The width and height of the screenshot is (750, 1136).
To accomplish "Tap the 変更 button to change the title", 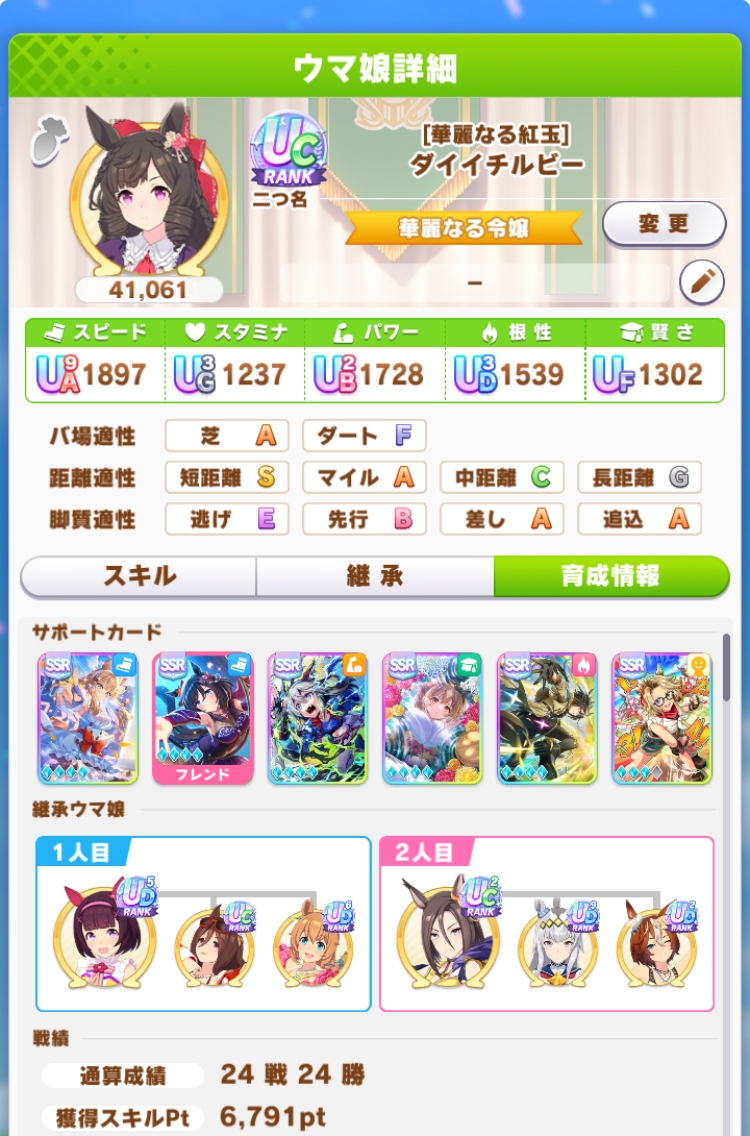I will tap(664, 224).
